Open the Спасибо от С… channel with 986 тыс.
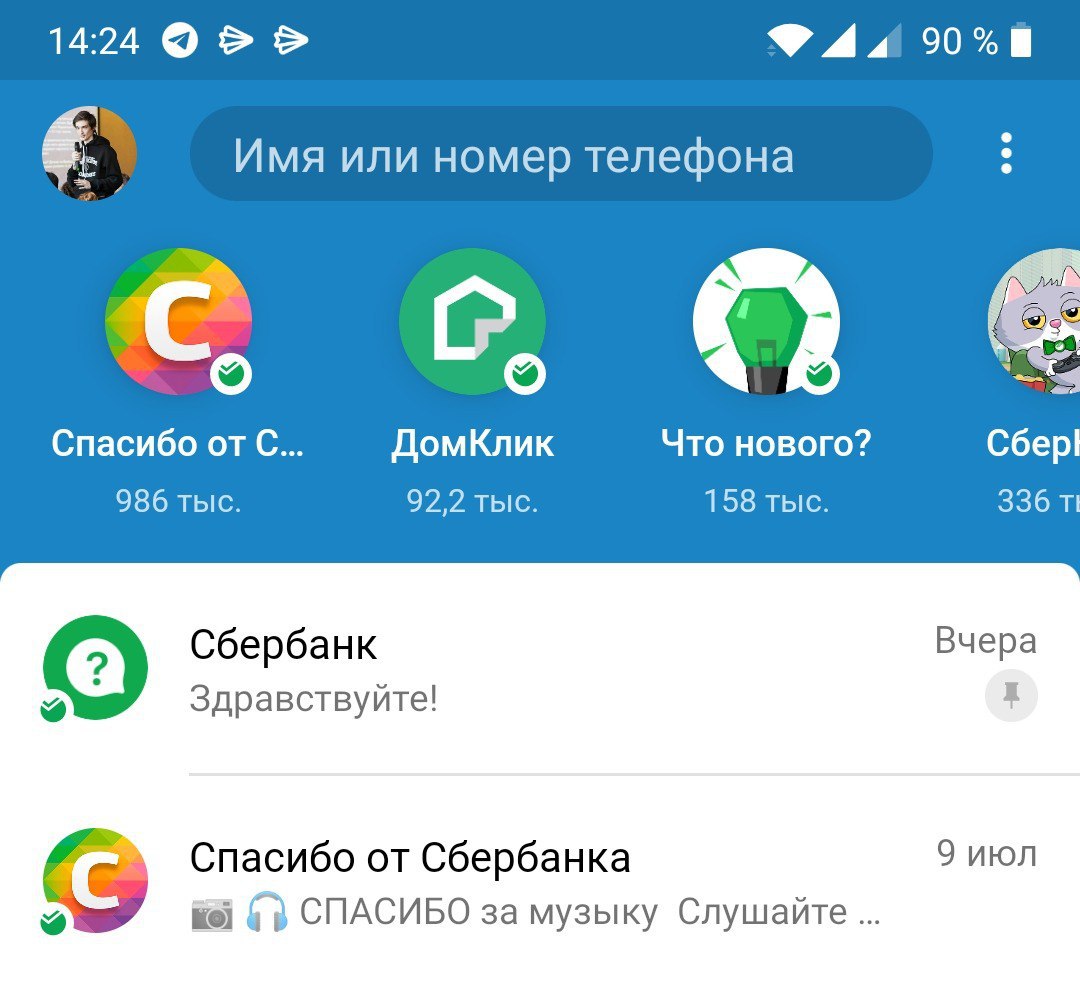 tap(178, 322)
